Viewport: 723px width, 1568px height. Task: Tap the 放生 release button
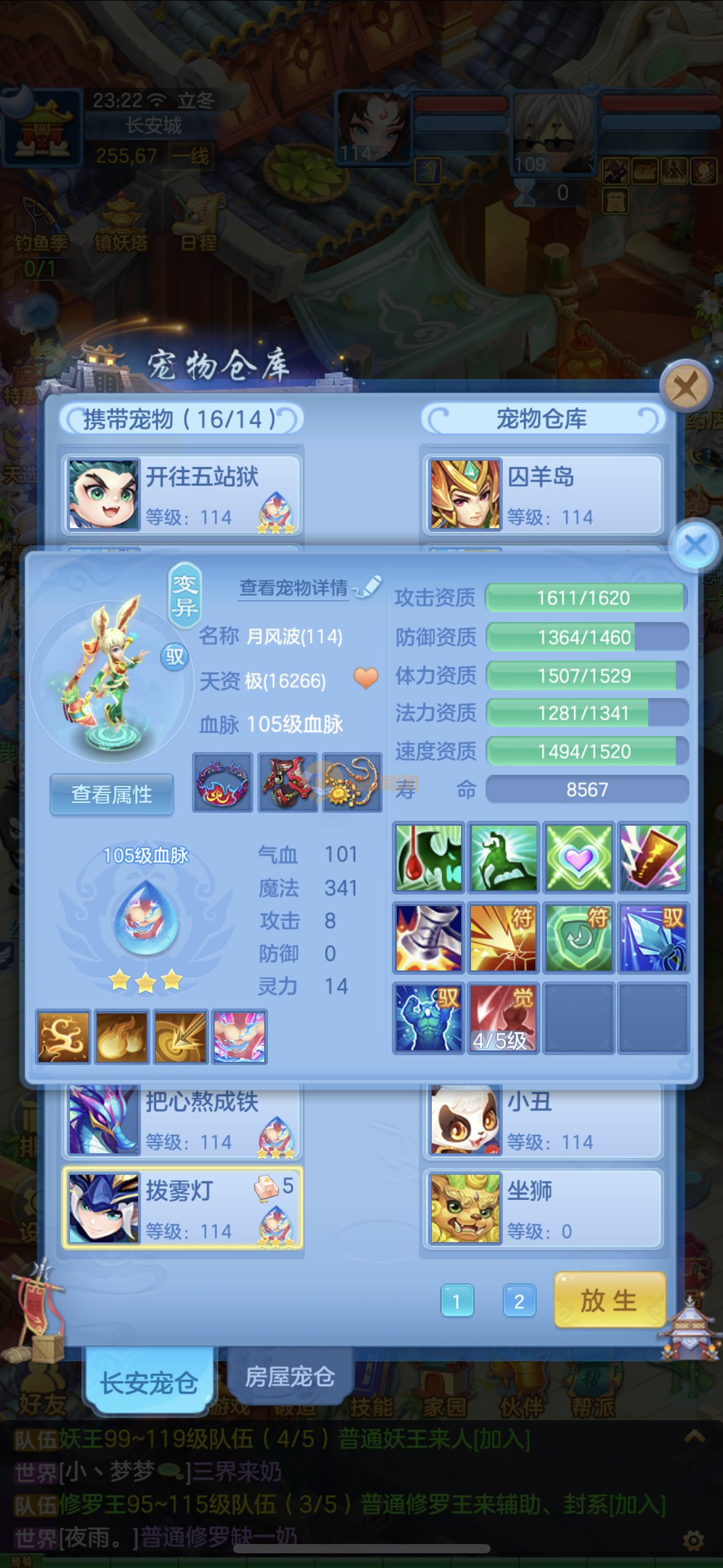pos(609,1300)
